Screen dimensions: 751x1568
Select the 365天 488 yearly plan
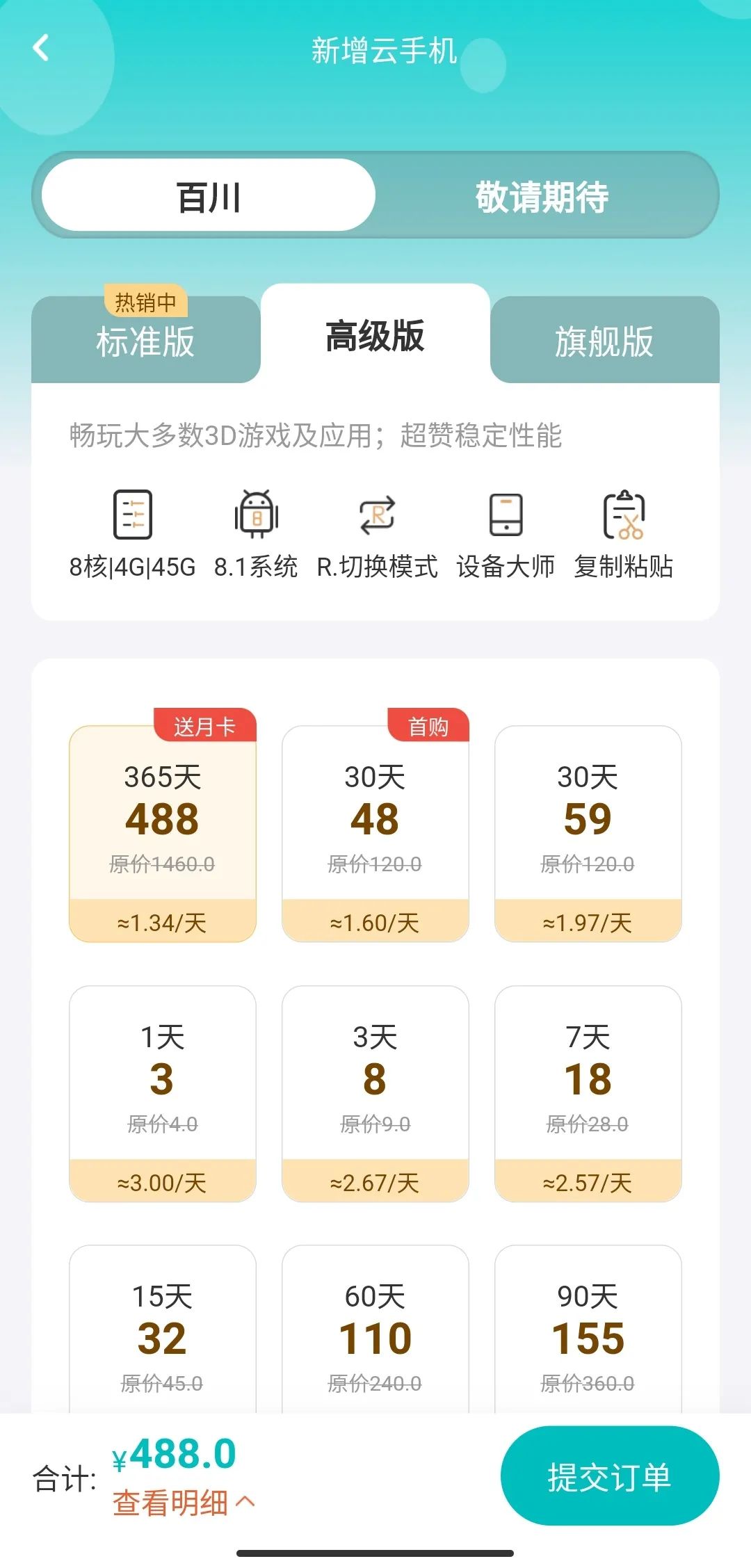coord(163,827)
